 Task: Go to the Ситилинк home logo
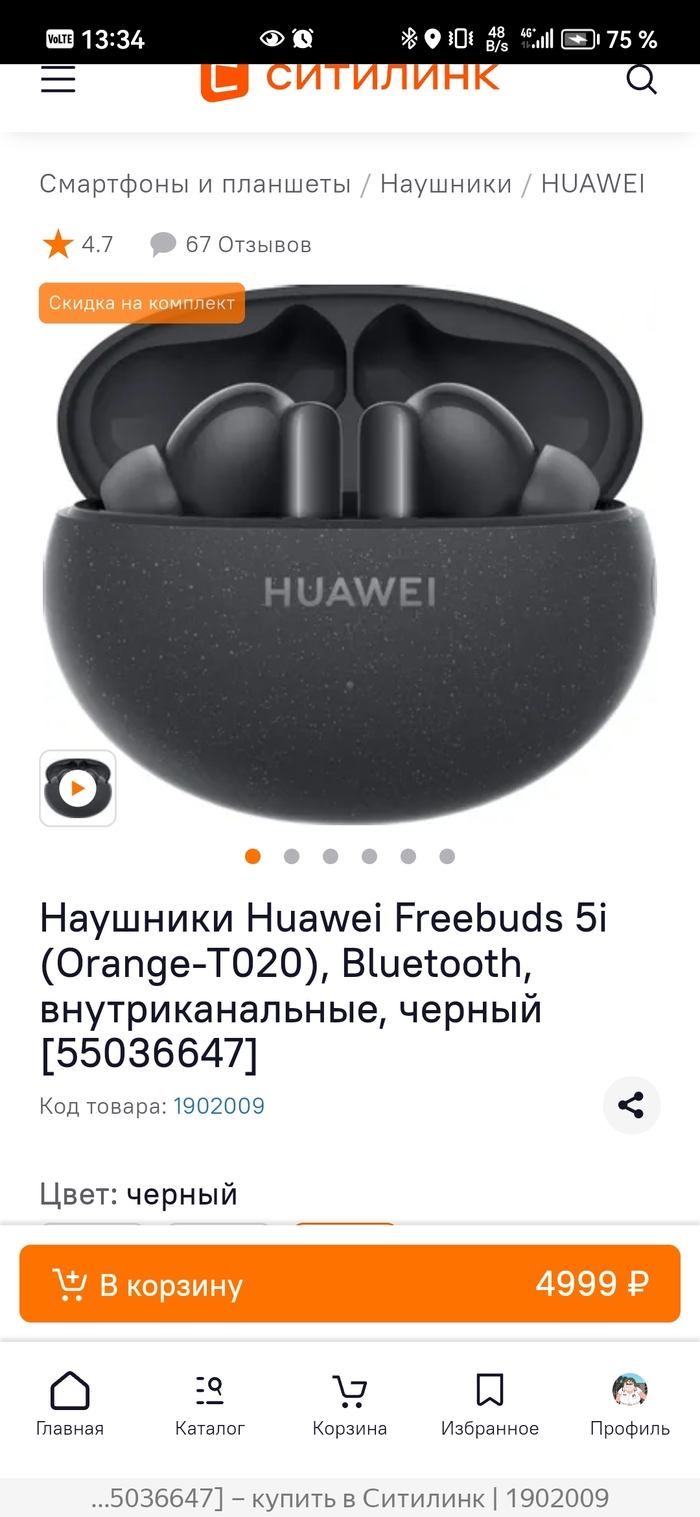point(350,80)
